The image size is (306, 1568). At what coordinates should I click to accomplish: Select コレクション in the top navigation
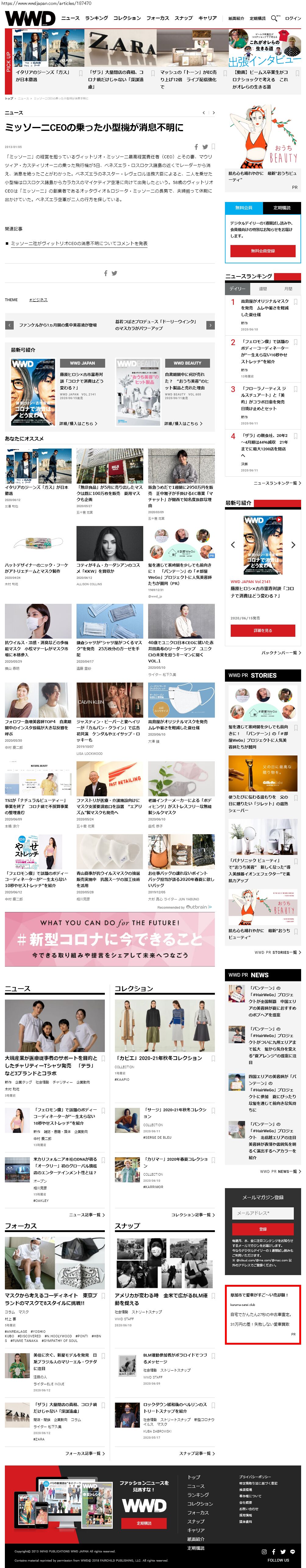pyautogui.click(x=127, y=18)
